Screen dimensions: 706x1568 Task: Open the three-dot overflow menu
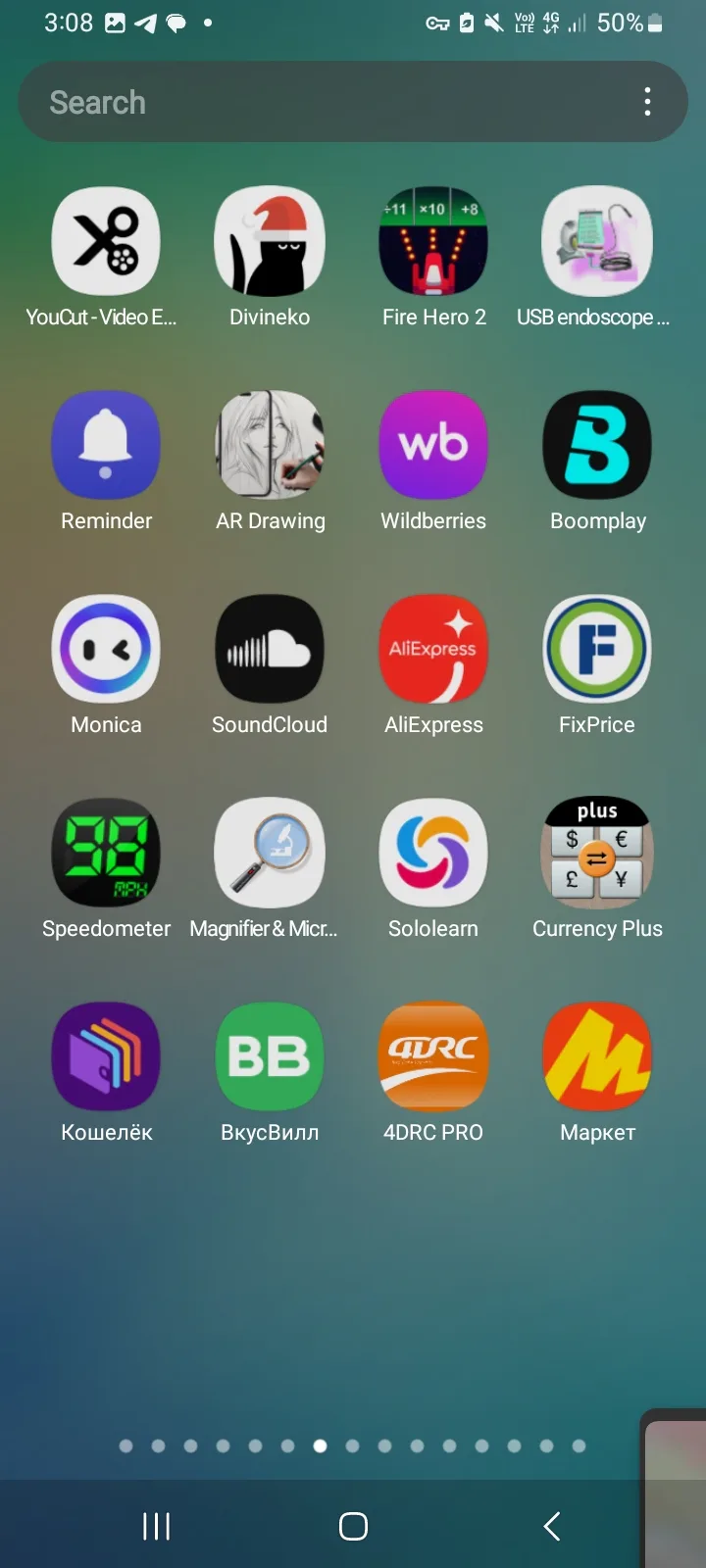click(x=647, y=102)
